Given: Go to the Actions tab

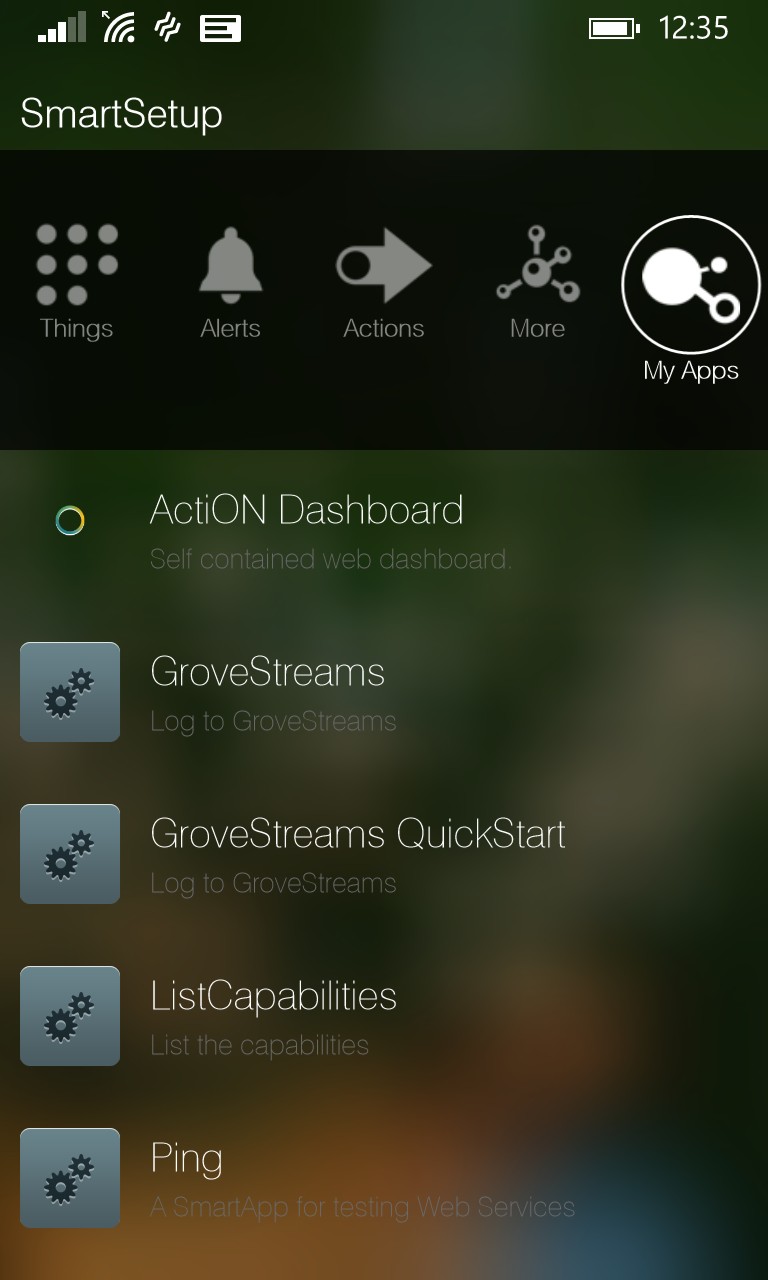Looking at the screenshot, I should point(384,282).
